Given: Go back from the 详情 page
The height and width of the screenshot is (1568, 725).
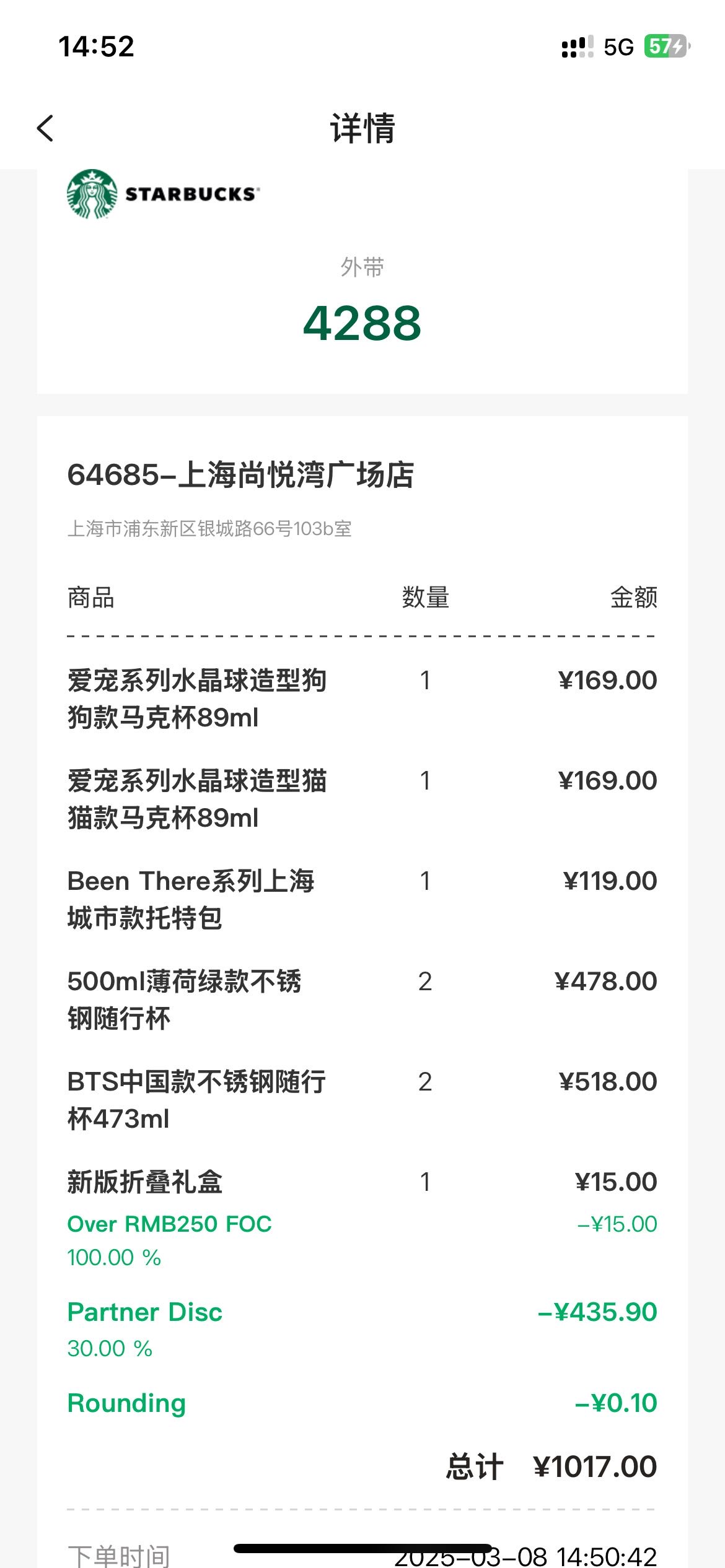Looking at the screenshot, I should coord(45,128).
